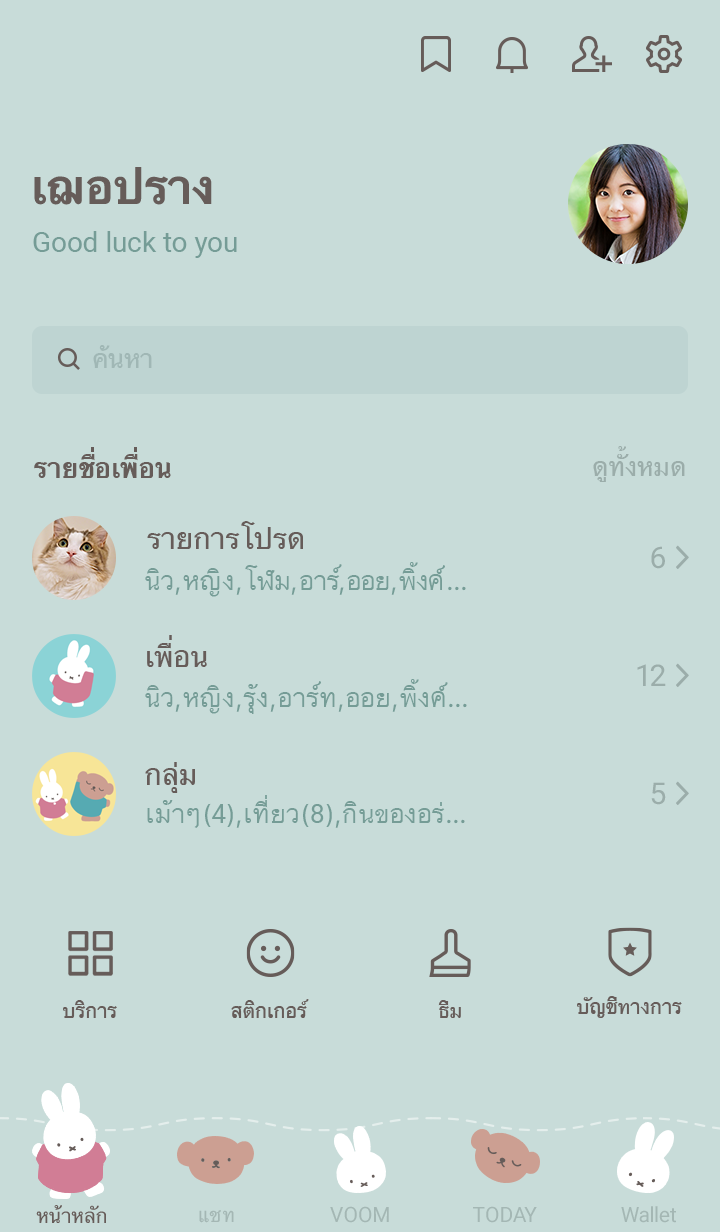Viewport: 720px width, 1232px height.
Task: Tap the add friend icon
Action: click(x=590, y=55)
